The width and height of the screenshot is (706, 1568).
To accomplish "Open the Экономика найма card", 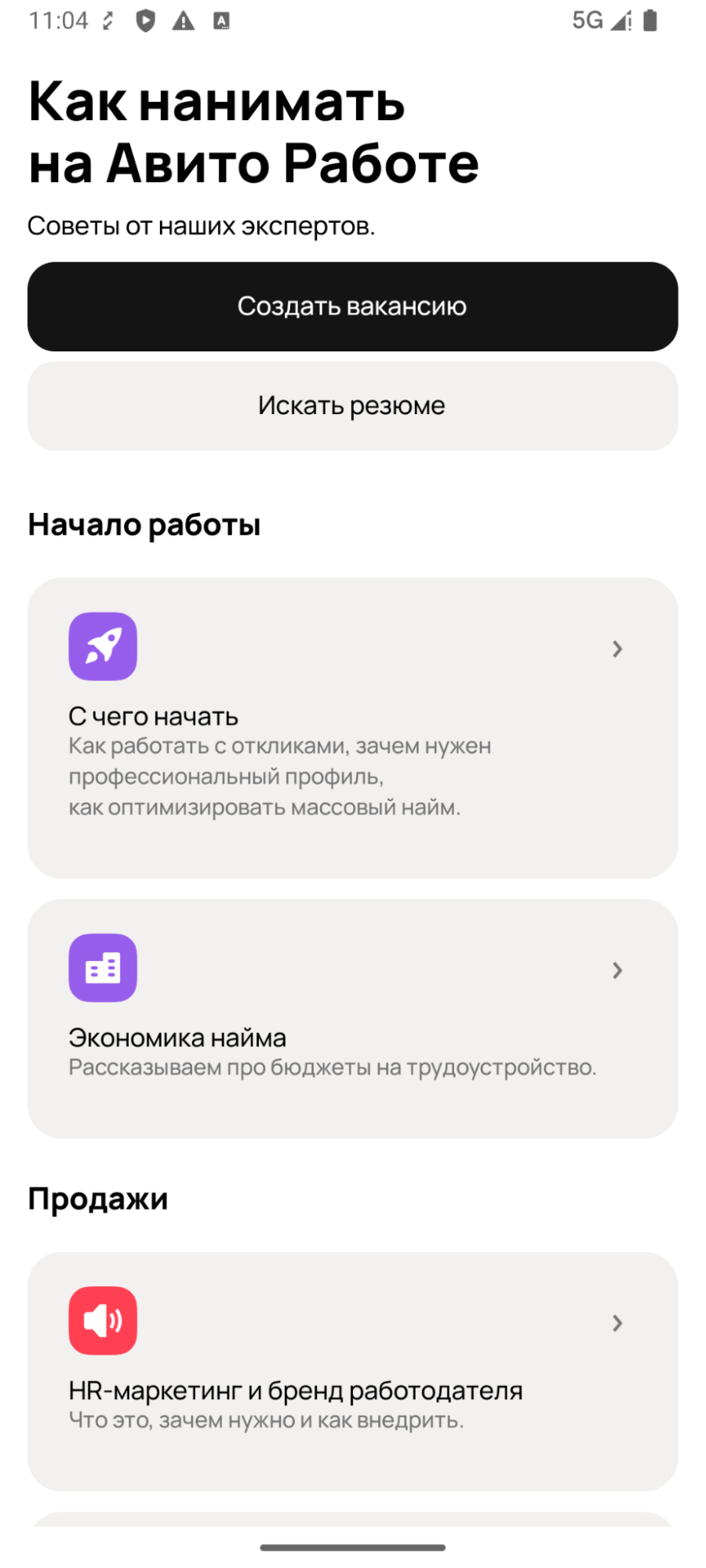I will coord(352,1018).
